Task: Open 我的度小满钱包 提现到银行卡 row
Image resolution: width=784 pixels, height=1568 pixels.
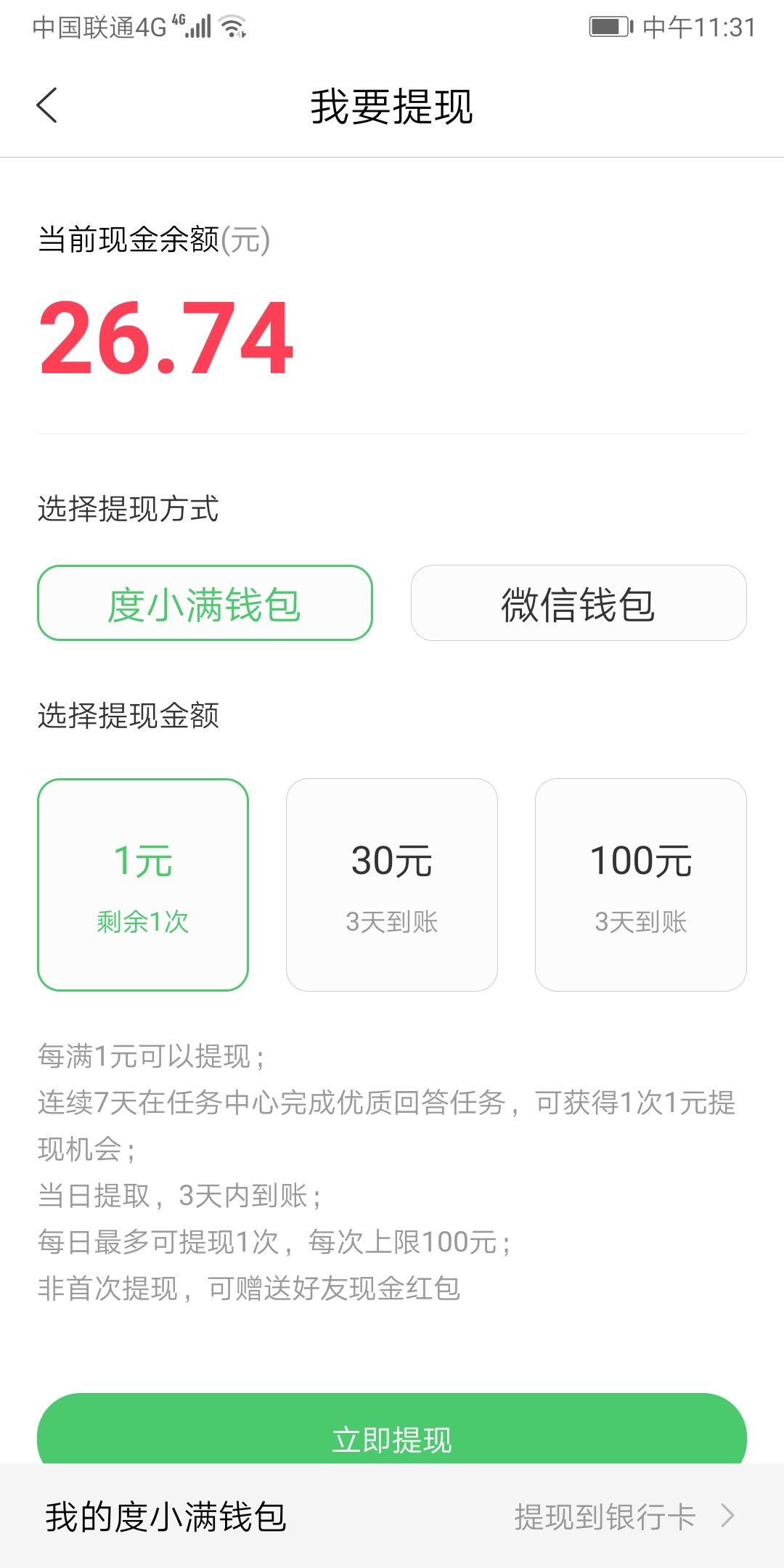Action: (x=392, y=1516)
